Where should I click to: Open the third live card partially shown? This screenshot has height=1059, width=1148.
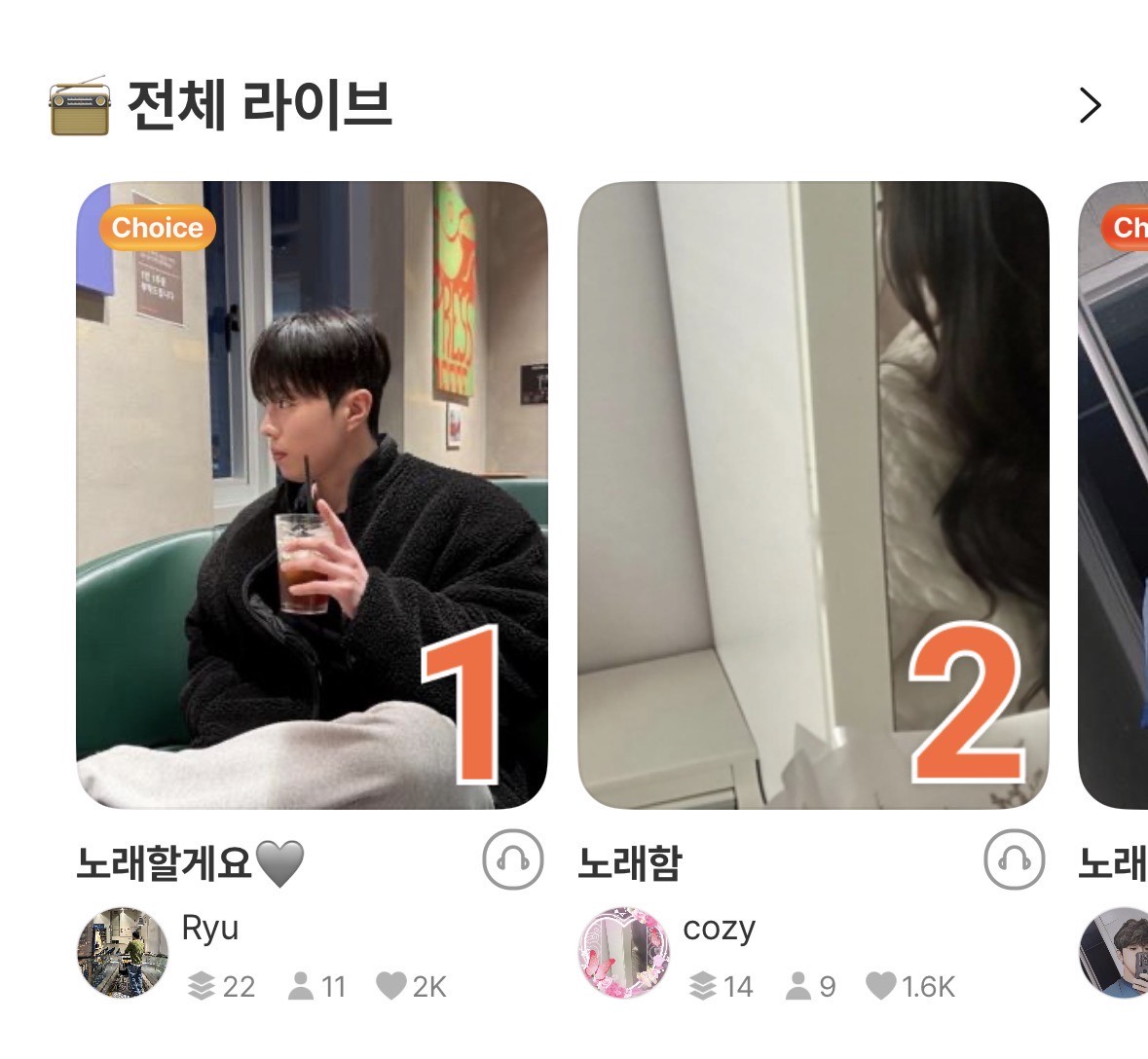point(1117,494)
